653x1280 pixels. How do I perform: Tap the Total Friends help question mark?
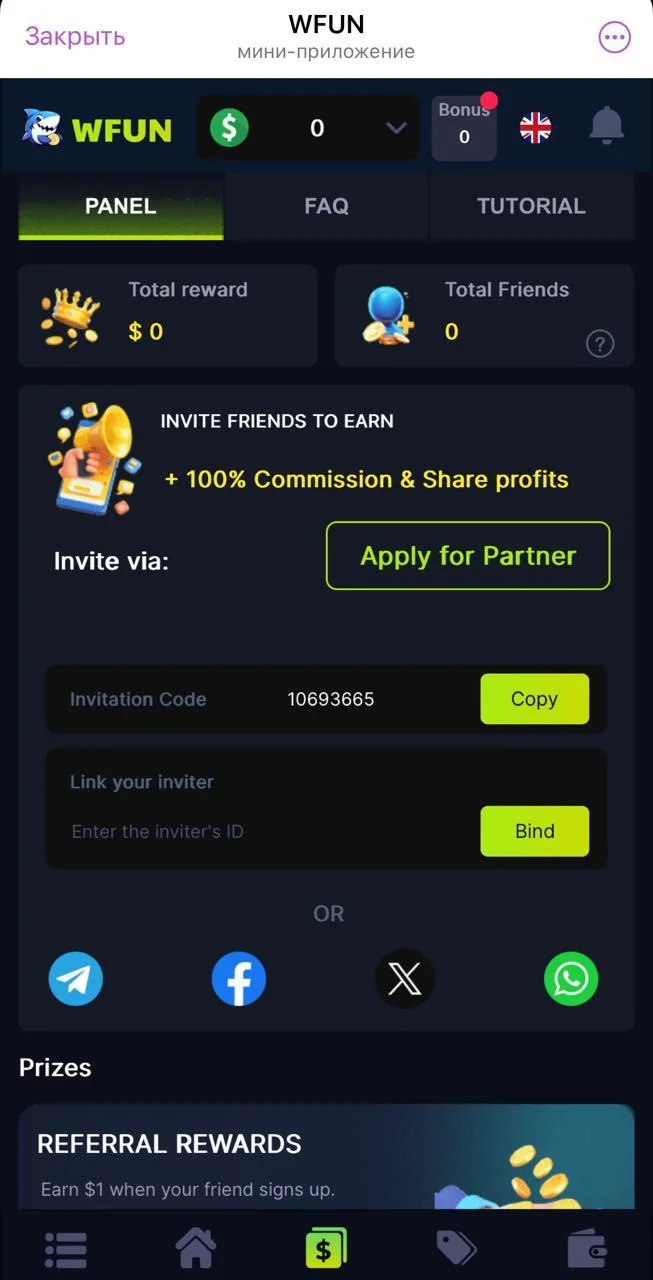pyautogui.click(x=599, y=344)
